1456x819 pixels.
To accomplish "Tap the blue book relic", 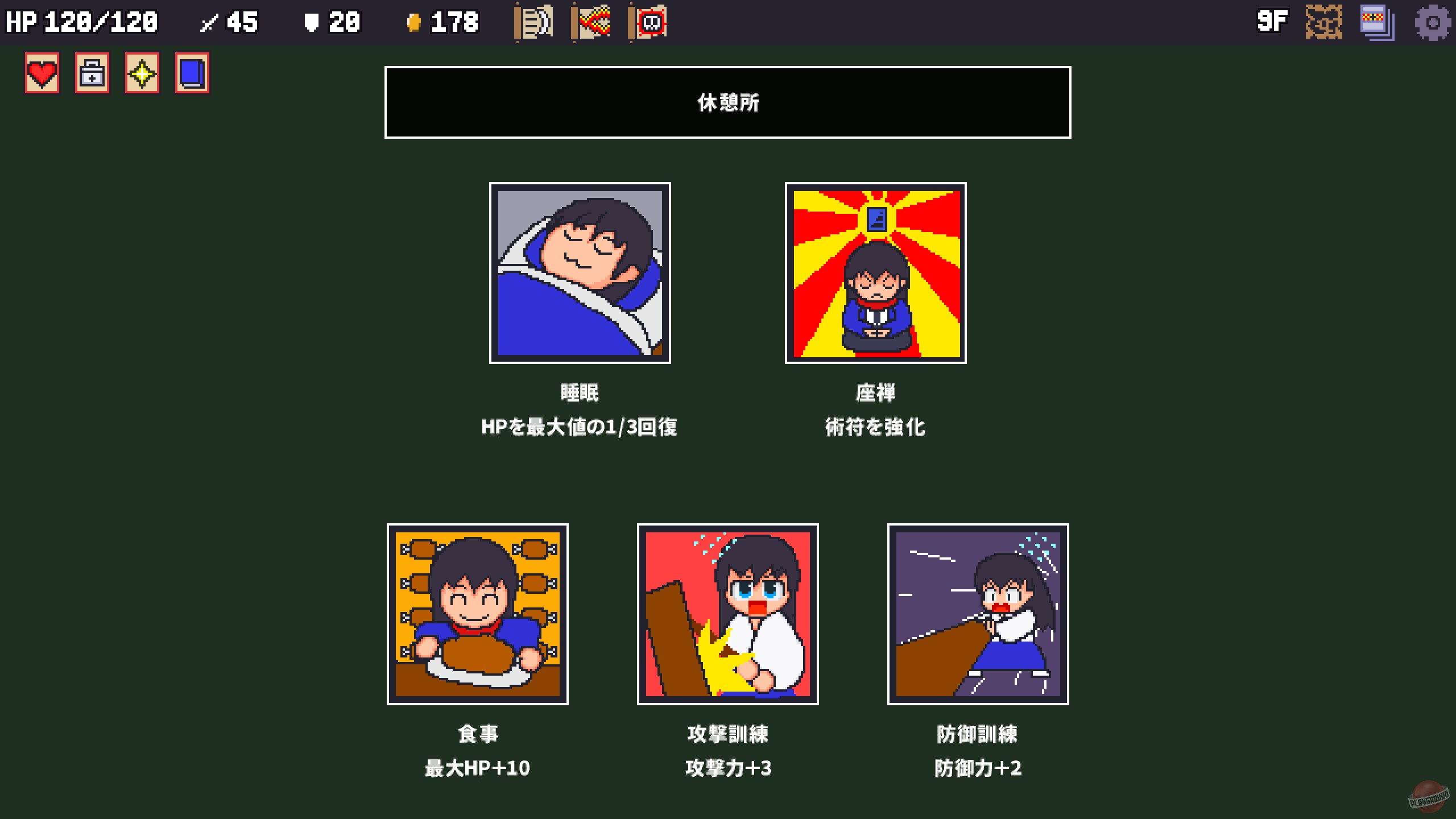I will [x=192, y=73].
